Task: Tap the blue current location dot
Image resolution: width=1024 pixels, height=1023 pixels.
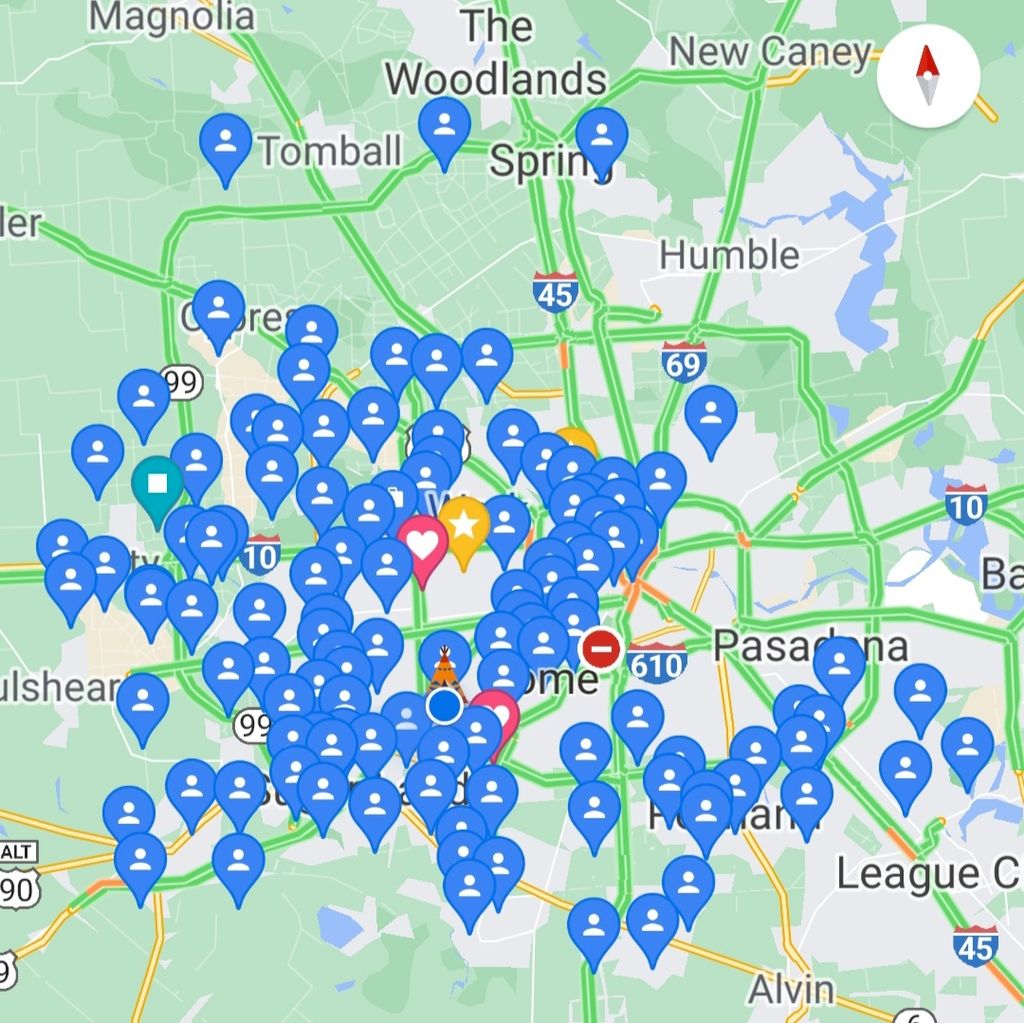Action: pos(443,707)
